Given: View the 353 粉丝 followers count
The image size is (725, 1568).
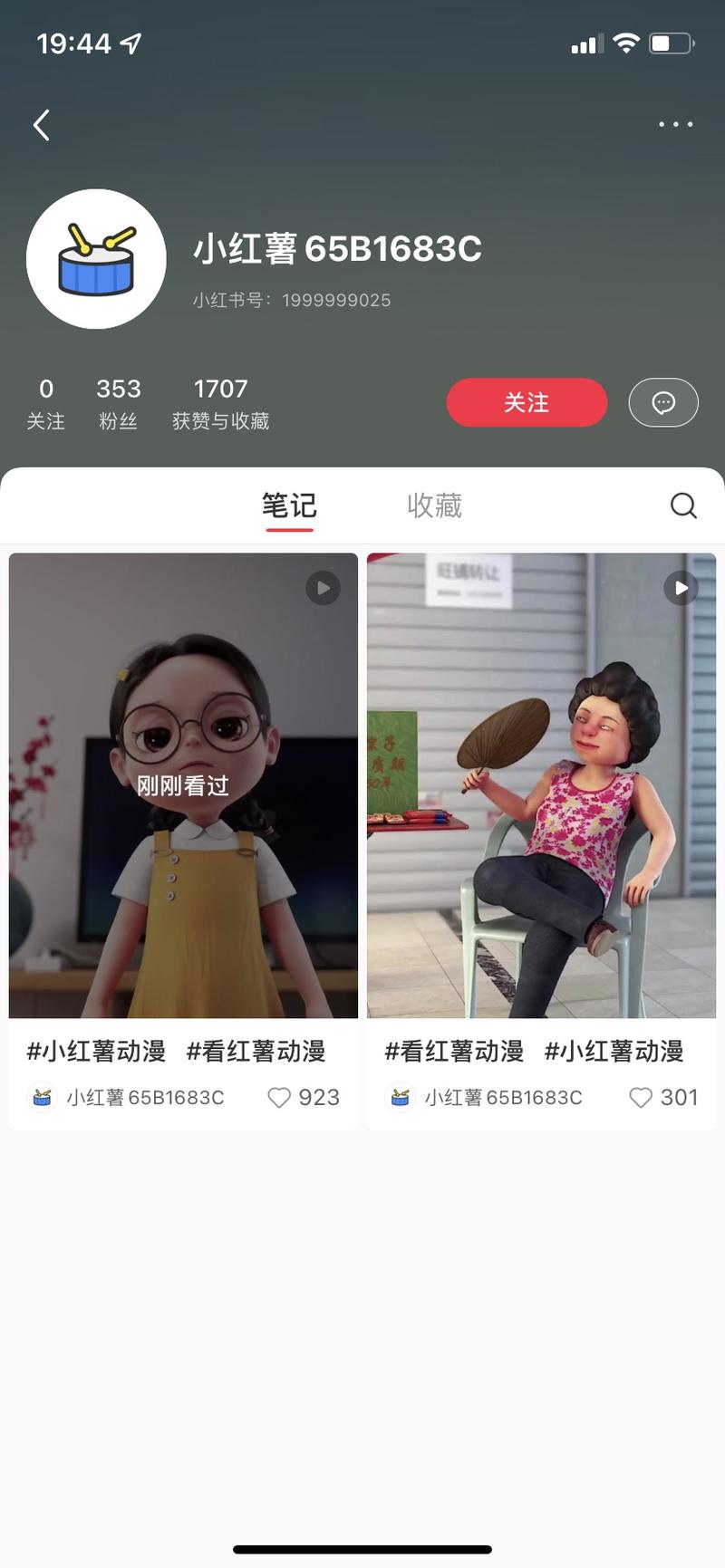Looking at the screenshot, I should [x=118, y=402].
